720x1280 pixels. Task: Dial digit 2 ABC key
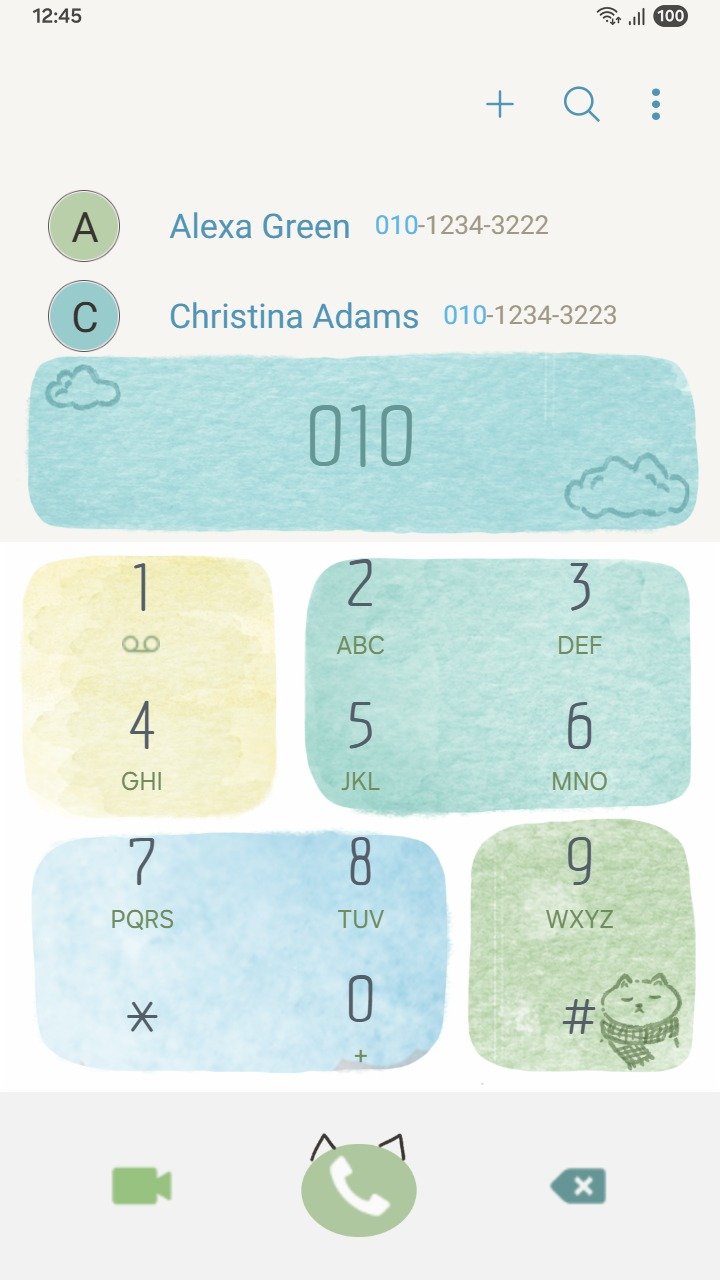[x=360, y=605]
